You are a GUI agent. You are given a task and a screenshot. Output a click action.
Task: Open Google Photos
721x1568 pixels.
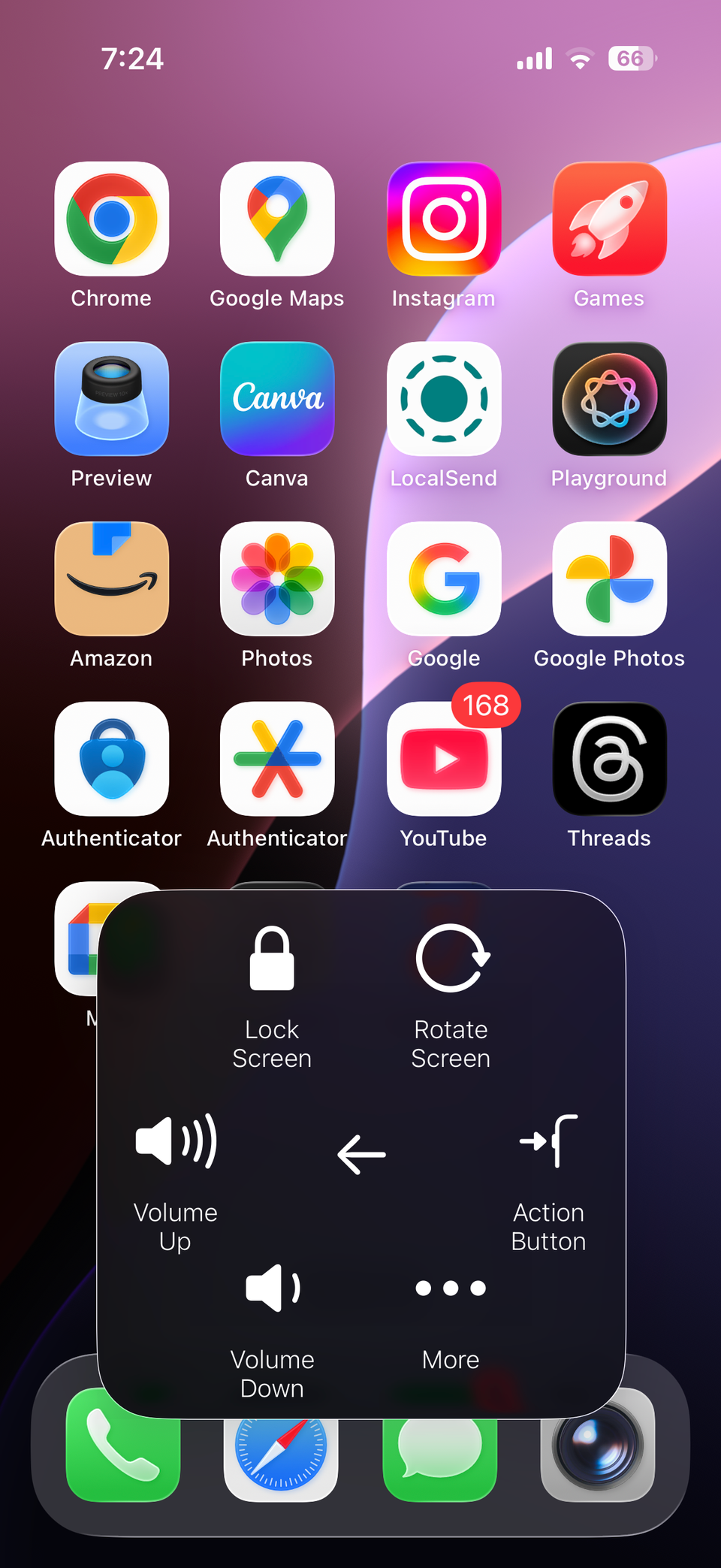click(x=609, y=579)
